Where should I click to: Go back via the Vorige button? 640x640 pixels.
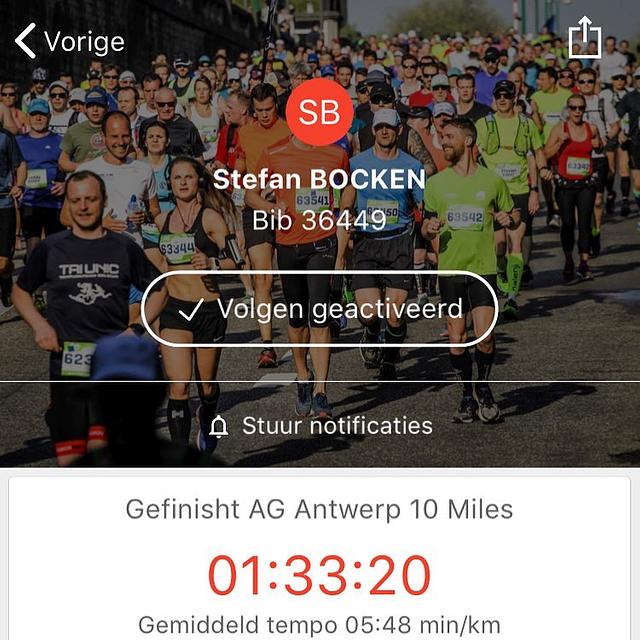coord(68,41)
